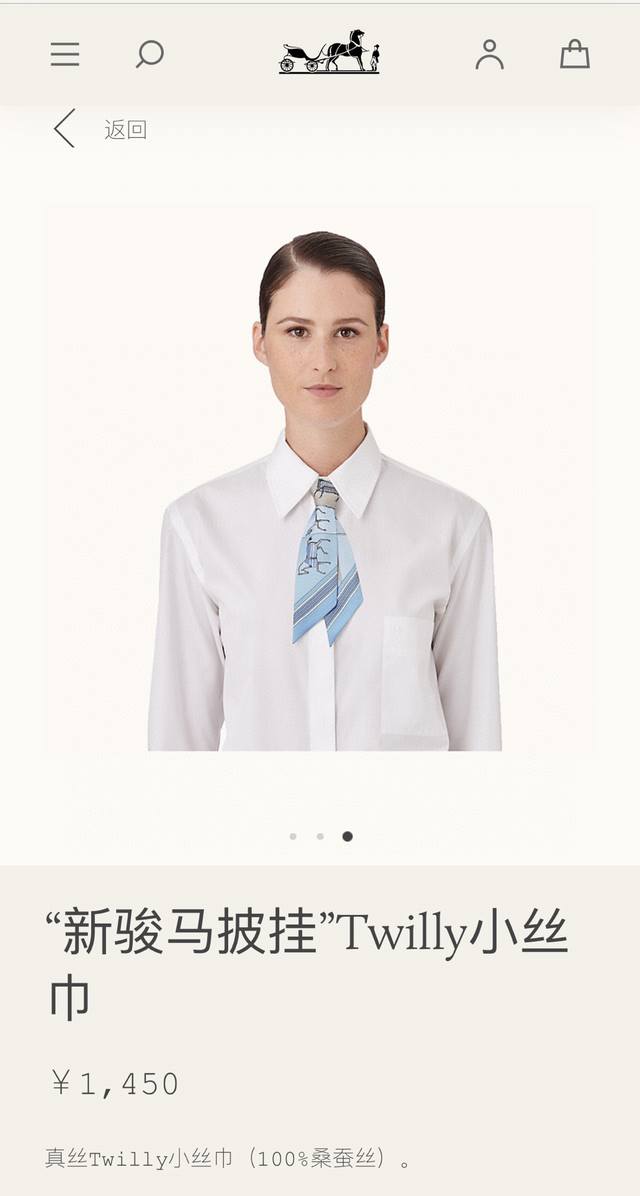This screenshot has height=1196, width=640.
Task: Open the account profile icon
Action: [x=489, y=54]
